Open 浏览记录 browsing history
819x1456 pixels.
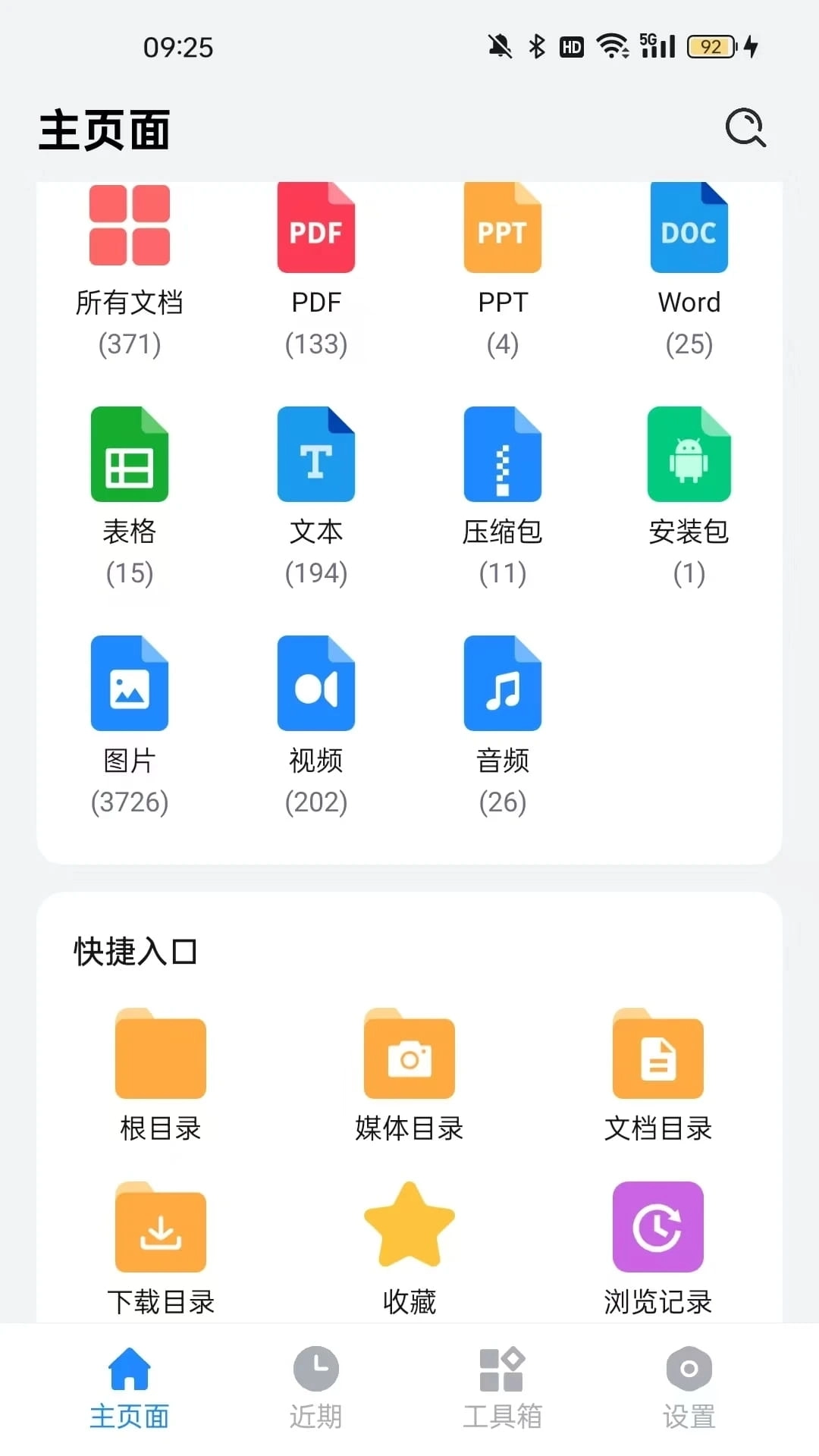(657, 1244)
